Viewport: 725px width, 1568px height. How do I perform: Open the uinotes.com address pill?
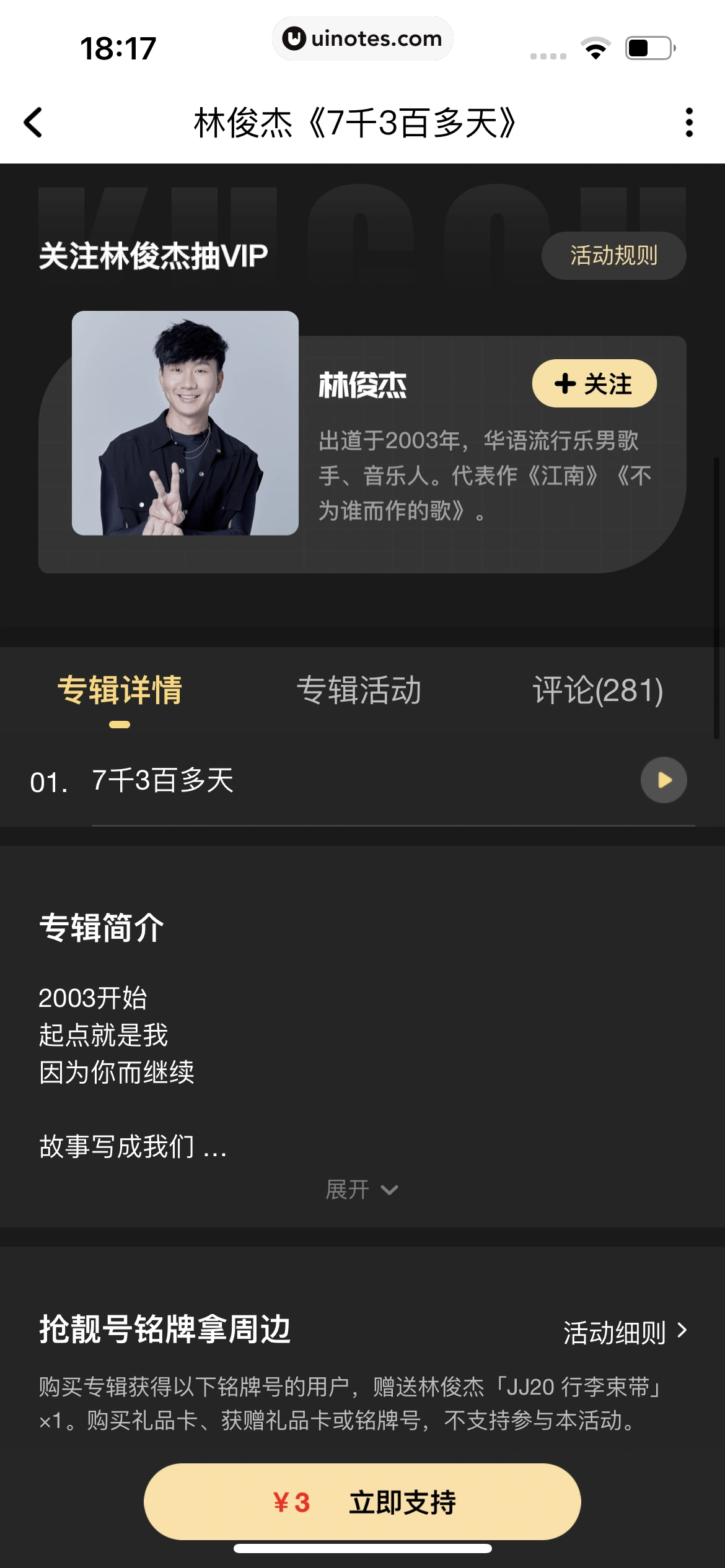point(362,38)
